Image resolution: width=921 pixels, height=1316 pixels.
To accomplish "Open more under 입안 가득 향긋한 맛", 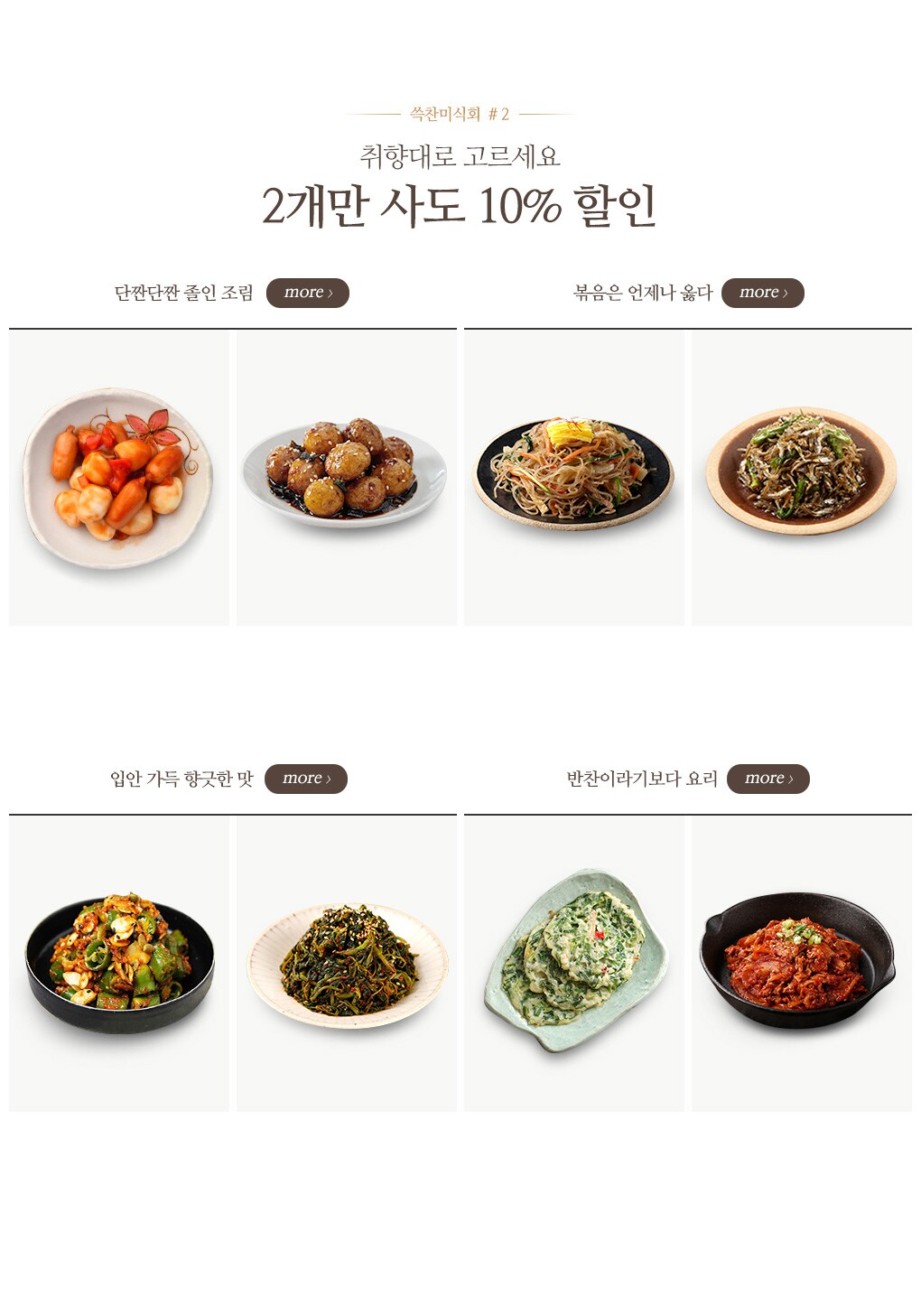I will pyautogui.click(x=305, y=779).
